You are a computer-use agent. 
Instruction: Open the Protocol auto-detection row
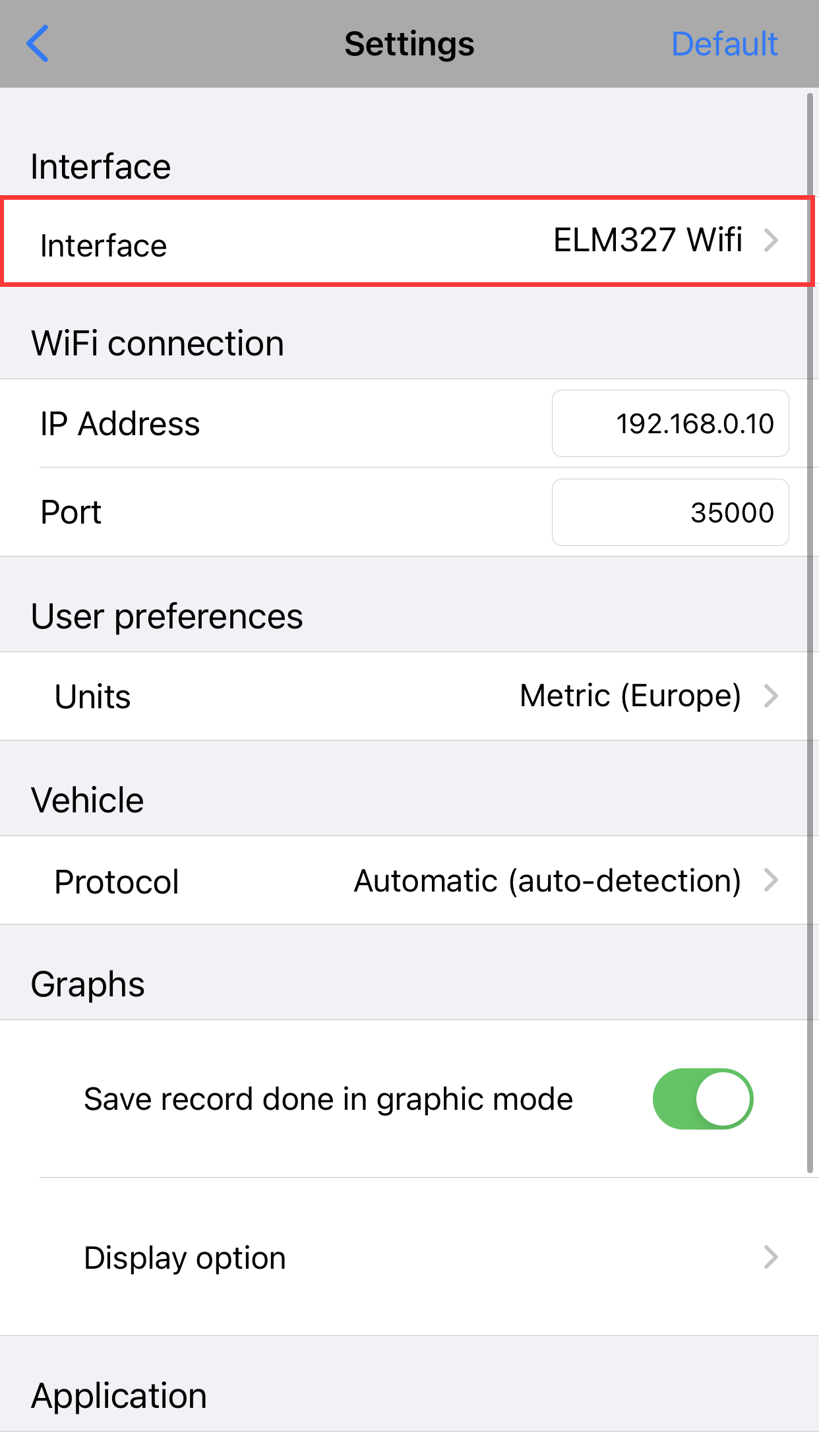pyautogui.click(x=409, y=880)
